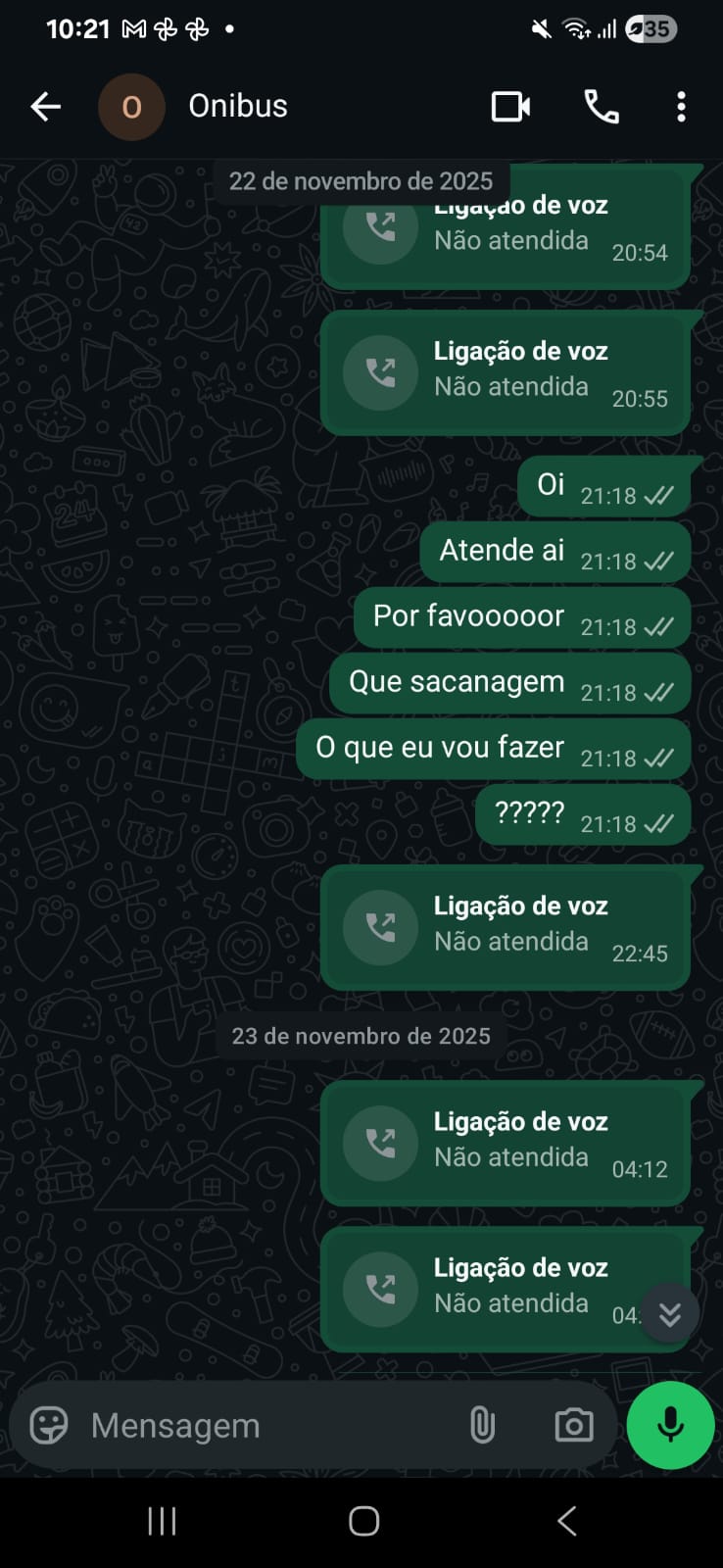This screenshot has height=1568, width=723.
Task: Tap the missed voice call at 20:55
Action: [505, 373]
